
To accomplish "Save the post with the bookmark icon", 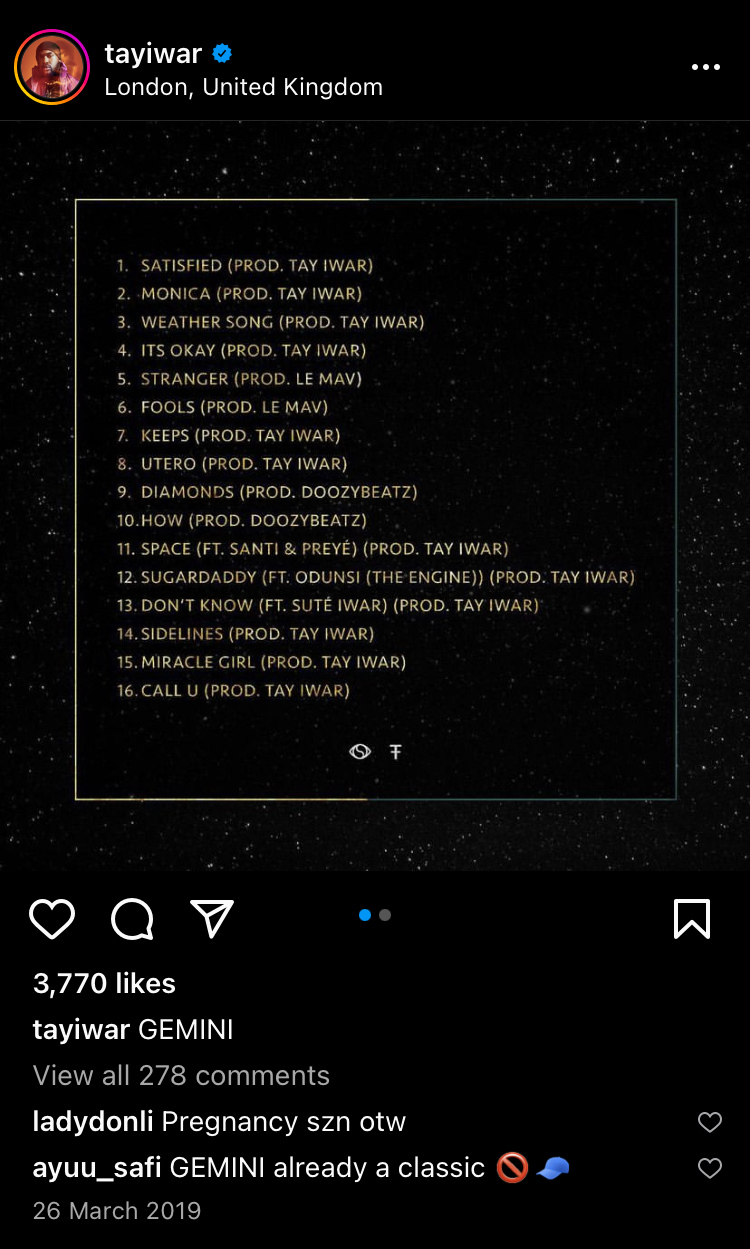I will coord(692,918).
